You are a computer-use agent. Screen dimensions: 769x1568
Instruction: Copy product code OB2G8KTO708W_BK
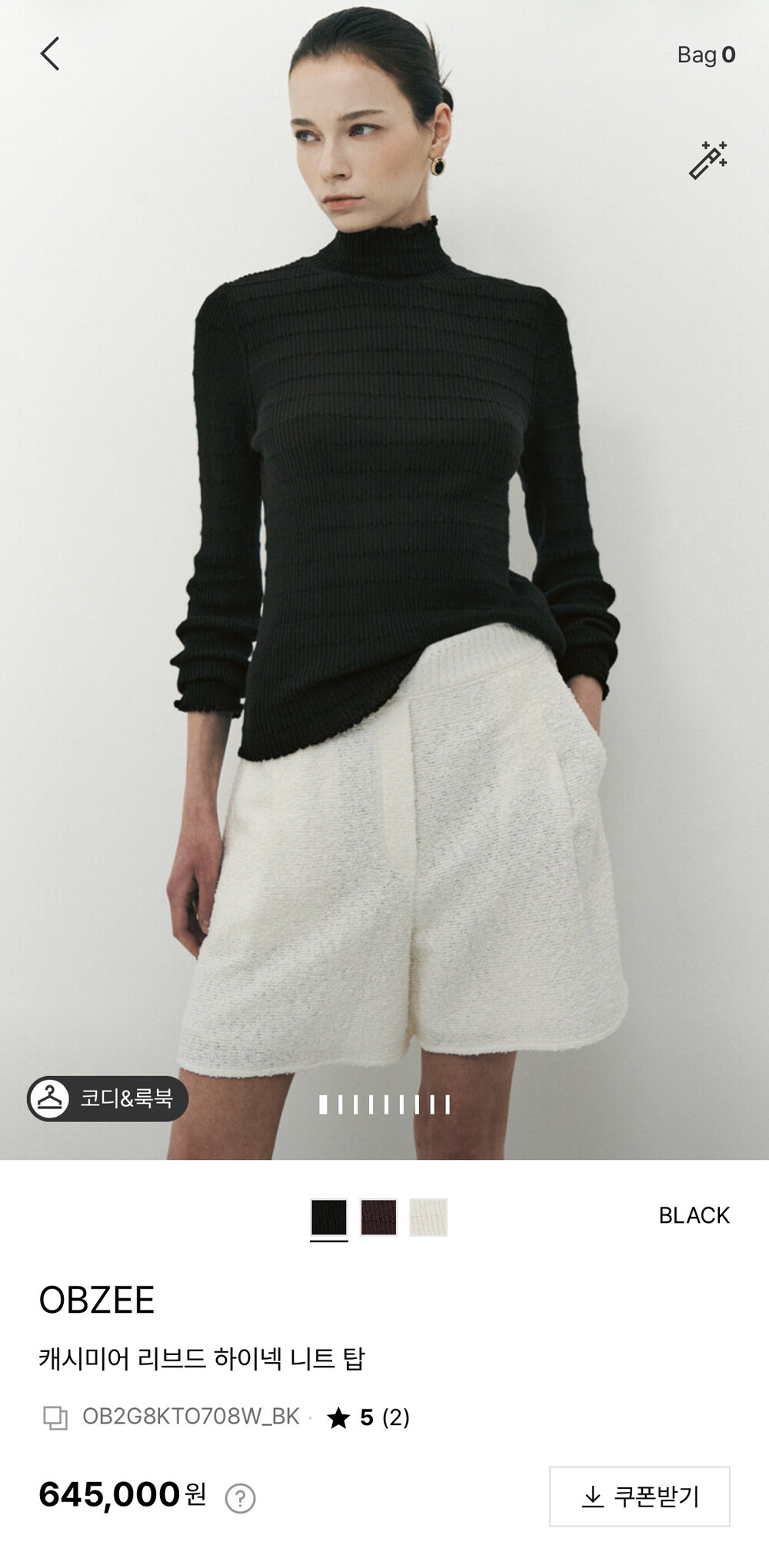(55, 1417)
